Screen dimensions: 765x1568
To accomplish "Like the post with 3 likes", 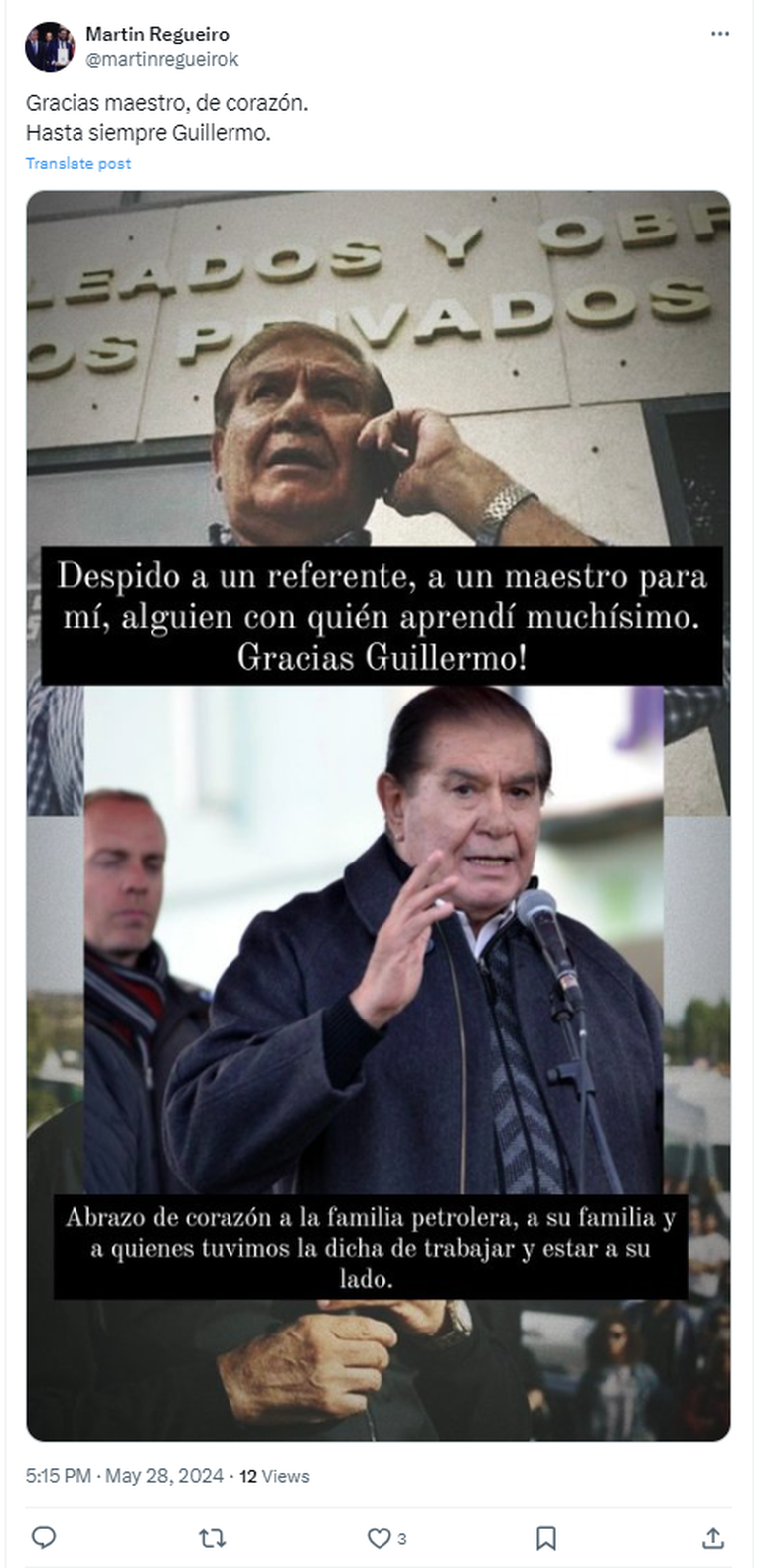I will point(380,1538).
